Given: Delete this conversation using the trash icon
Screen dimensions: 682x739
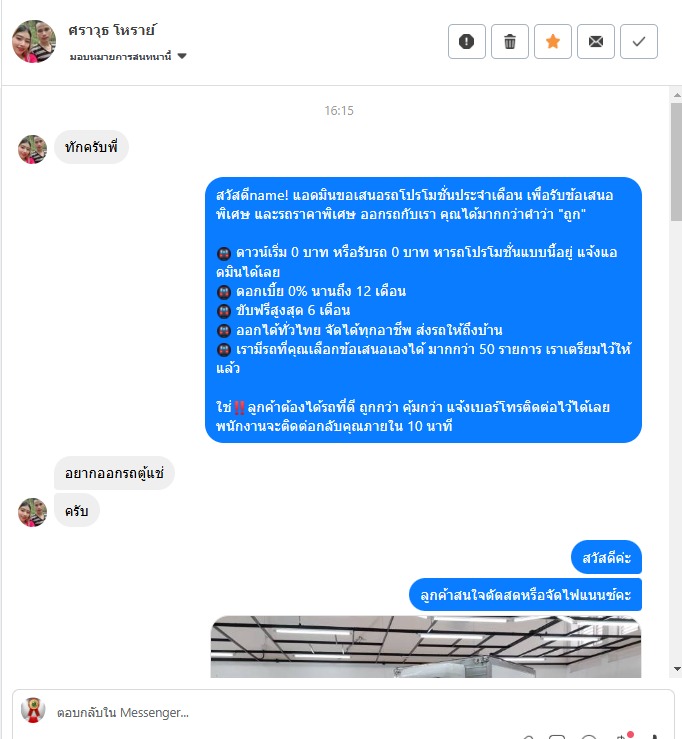Looking at the screenshot, I should pyautogui.click(x=510, y=41).
